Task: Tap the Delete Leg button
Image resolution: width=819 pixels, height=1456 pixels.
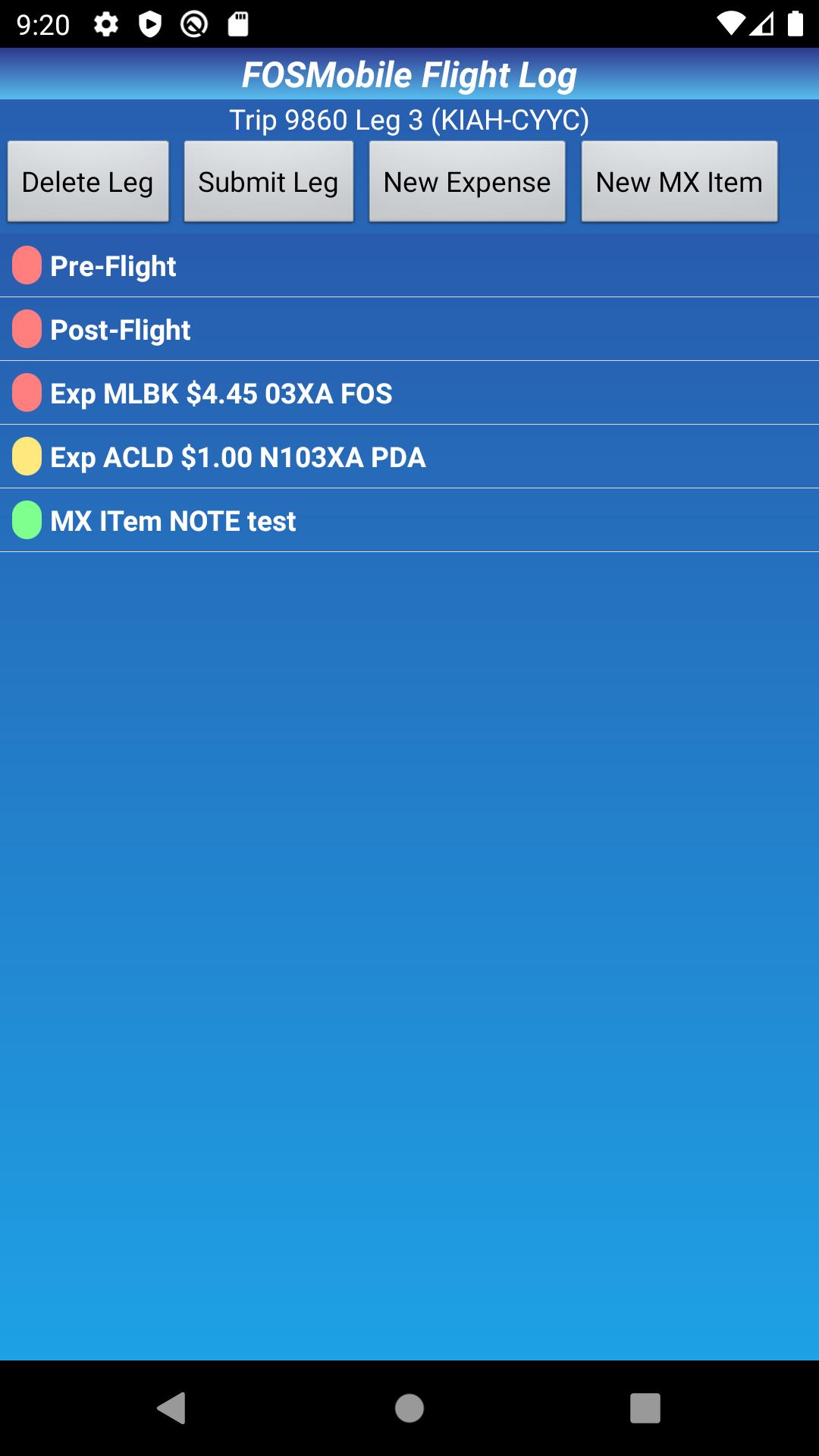Action: pyautogui.click(x=88, y=182)
